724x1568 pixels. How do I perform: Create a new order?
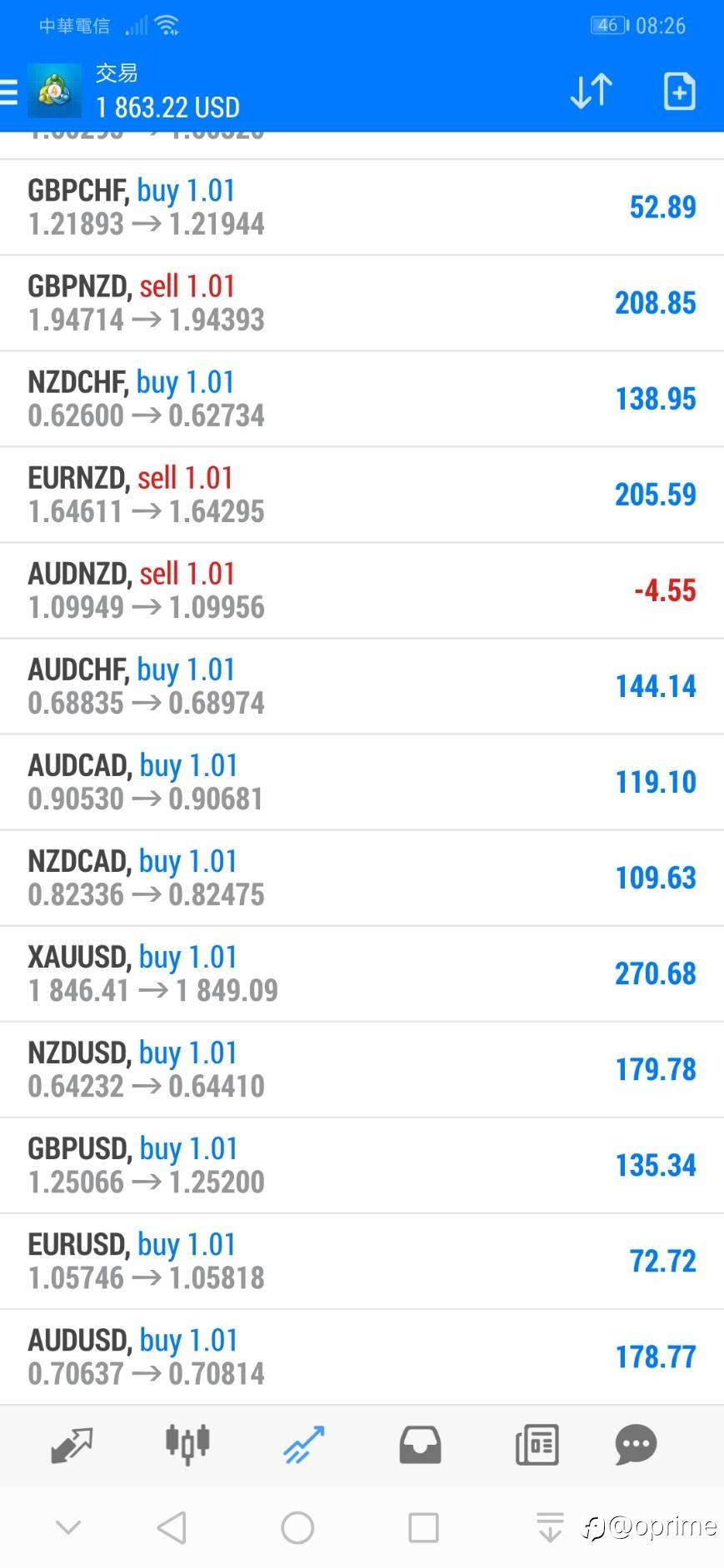(x=679, y=91)
